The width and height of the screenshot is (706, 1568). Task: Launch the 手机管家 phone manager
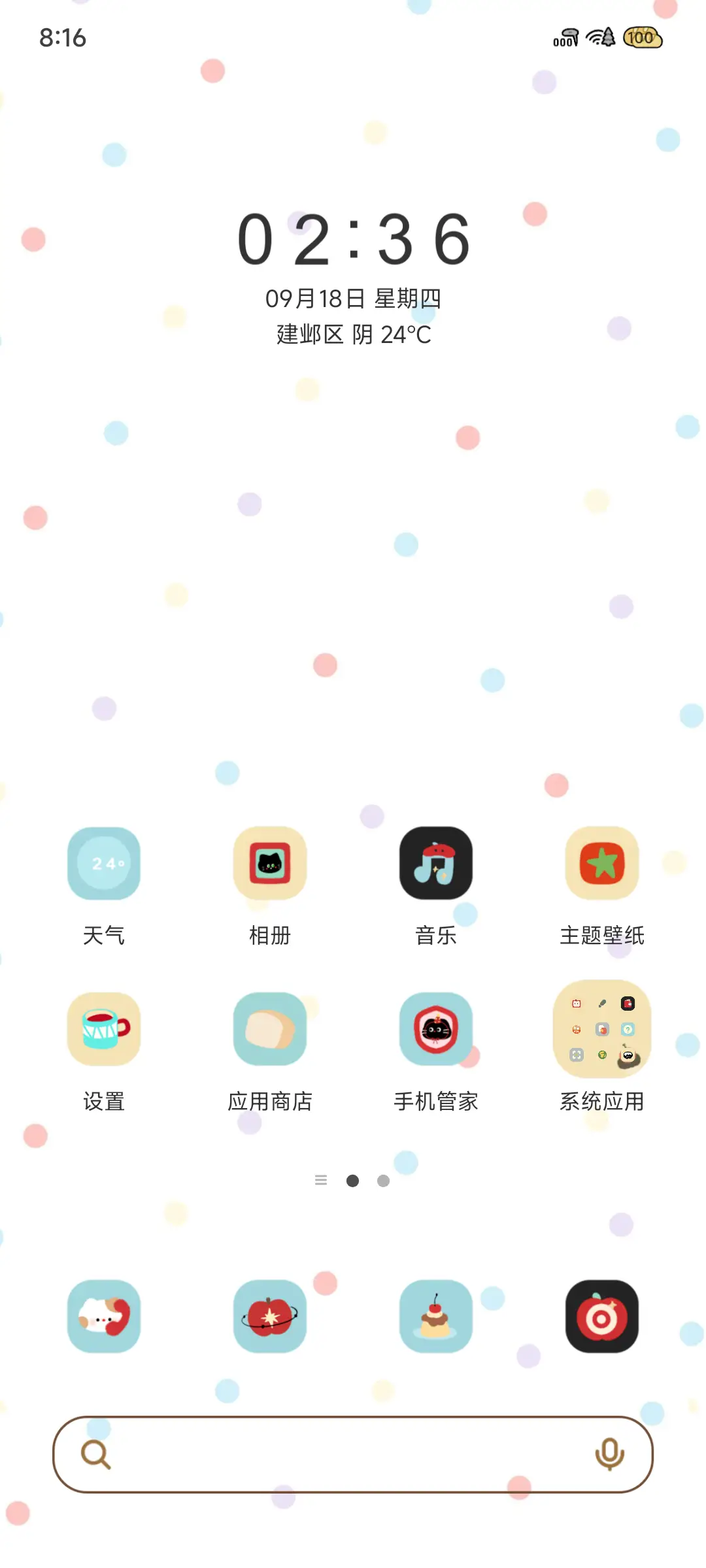436,1030
